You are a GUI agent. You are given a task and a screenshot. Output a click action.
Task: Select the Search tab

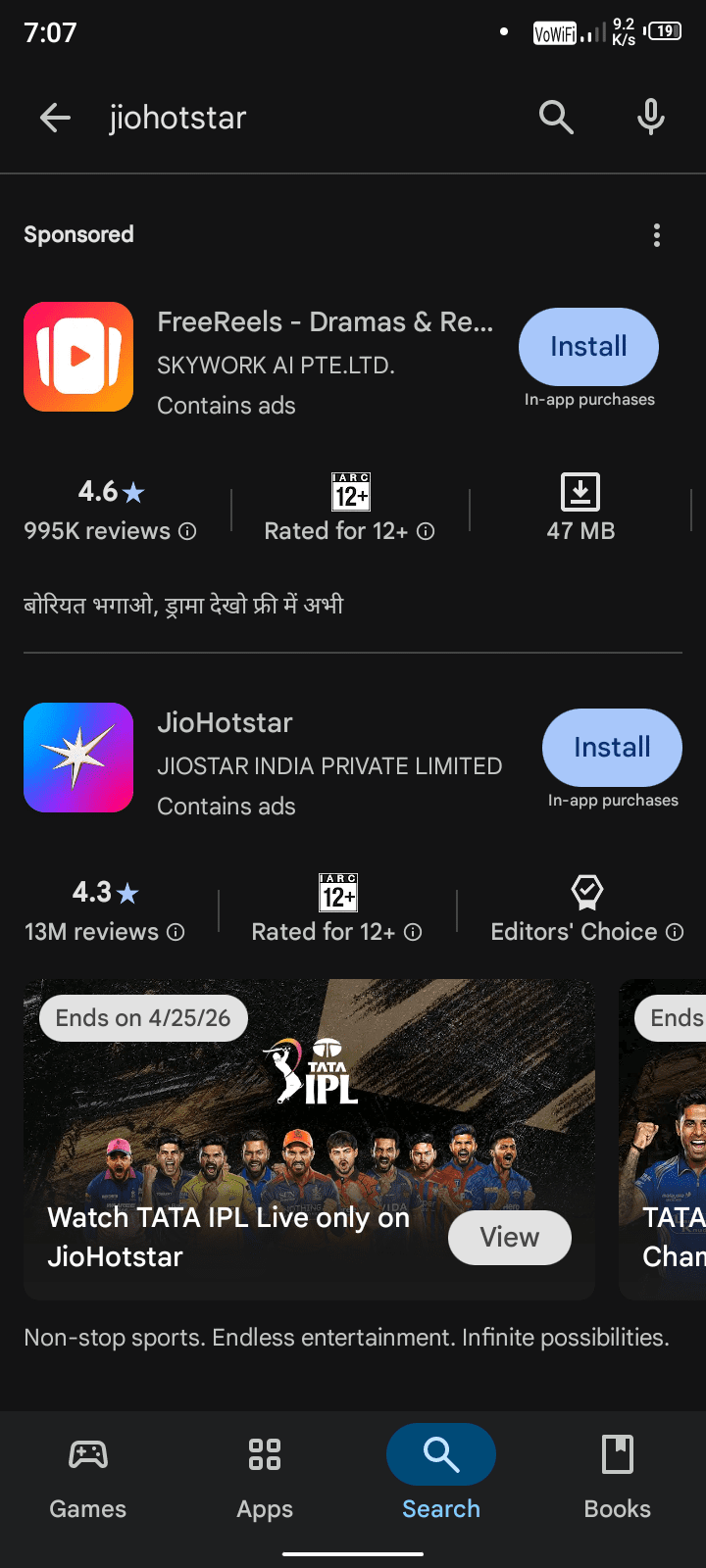441,1470
